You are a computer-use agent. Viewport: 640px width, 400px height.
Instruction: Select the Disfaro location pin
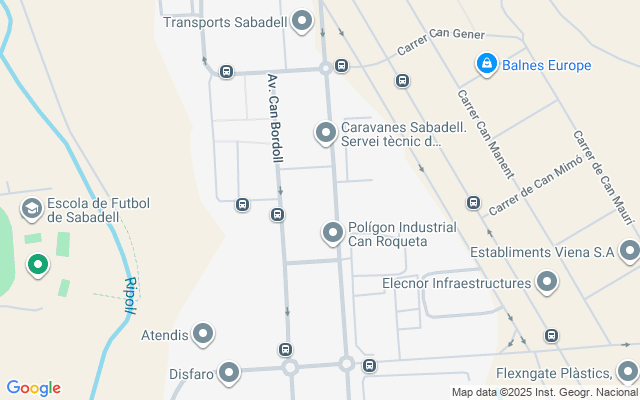click(229, 374)
